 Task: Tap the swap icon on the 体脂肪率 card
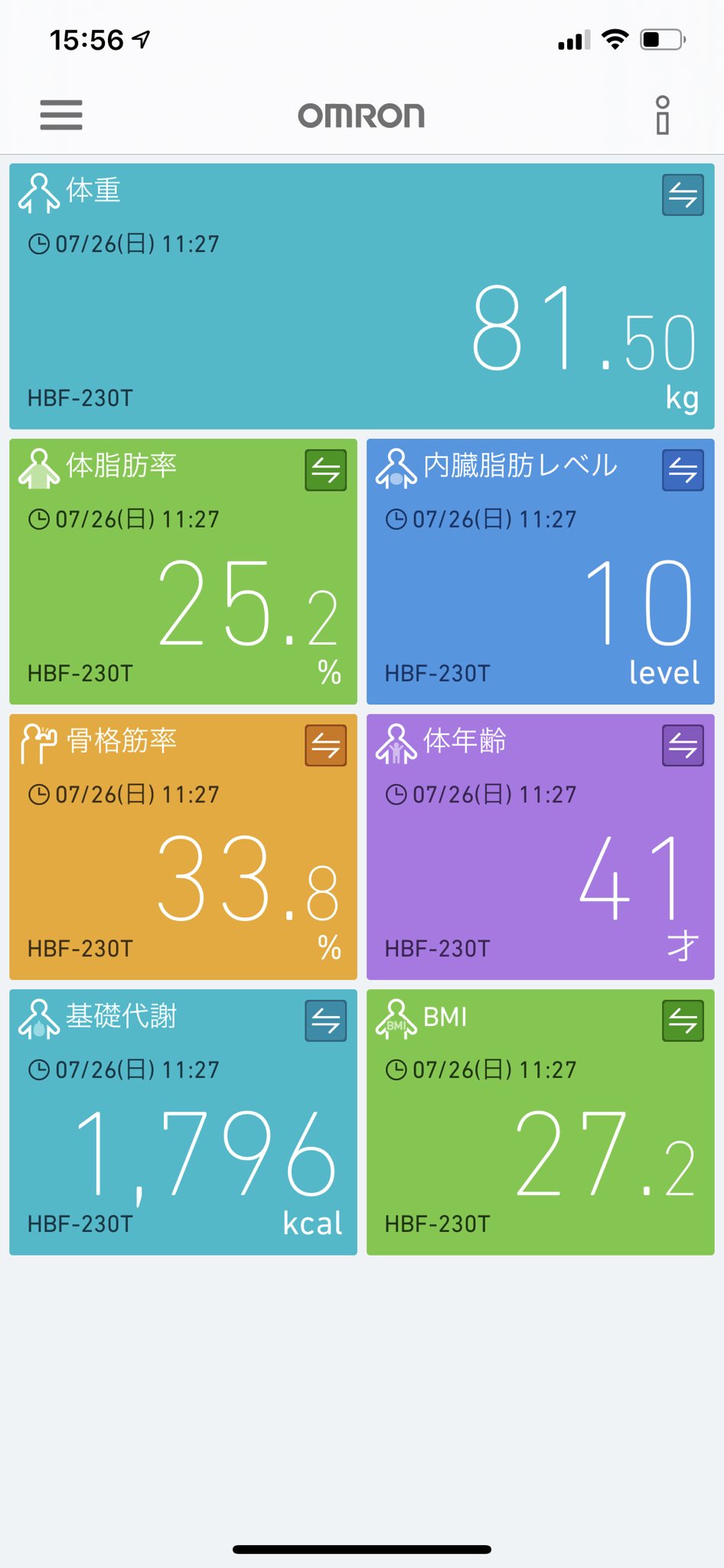[326, 470]
